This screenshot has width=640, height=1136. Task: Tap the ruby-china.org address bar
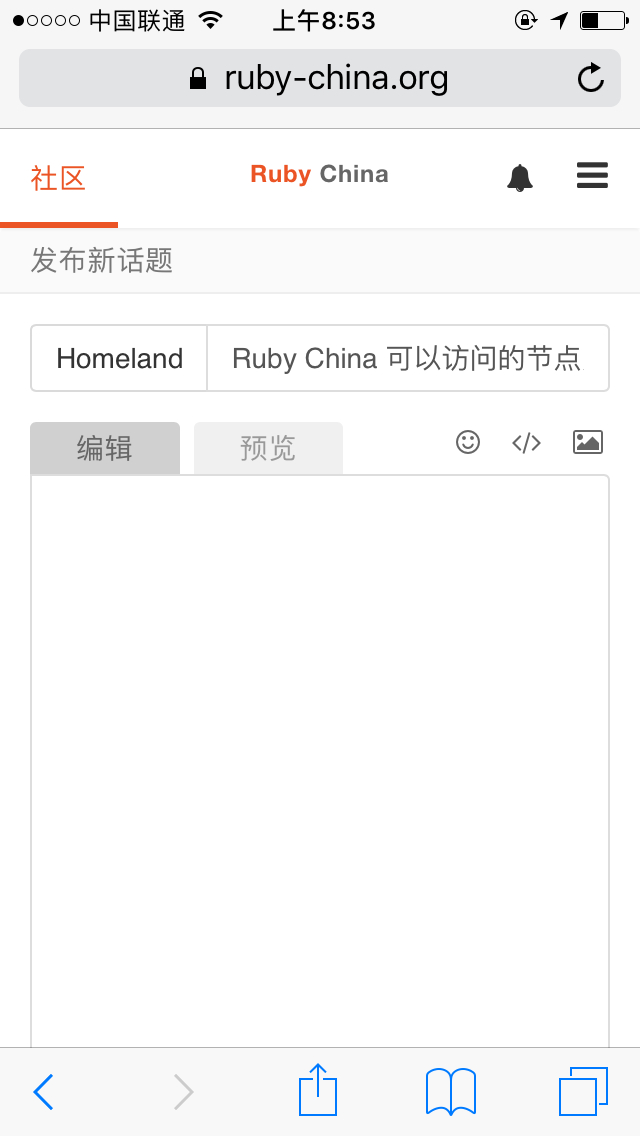[320, 78]
